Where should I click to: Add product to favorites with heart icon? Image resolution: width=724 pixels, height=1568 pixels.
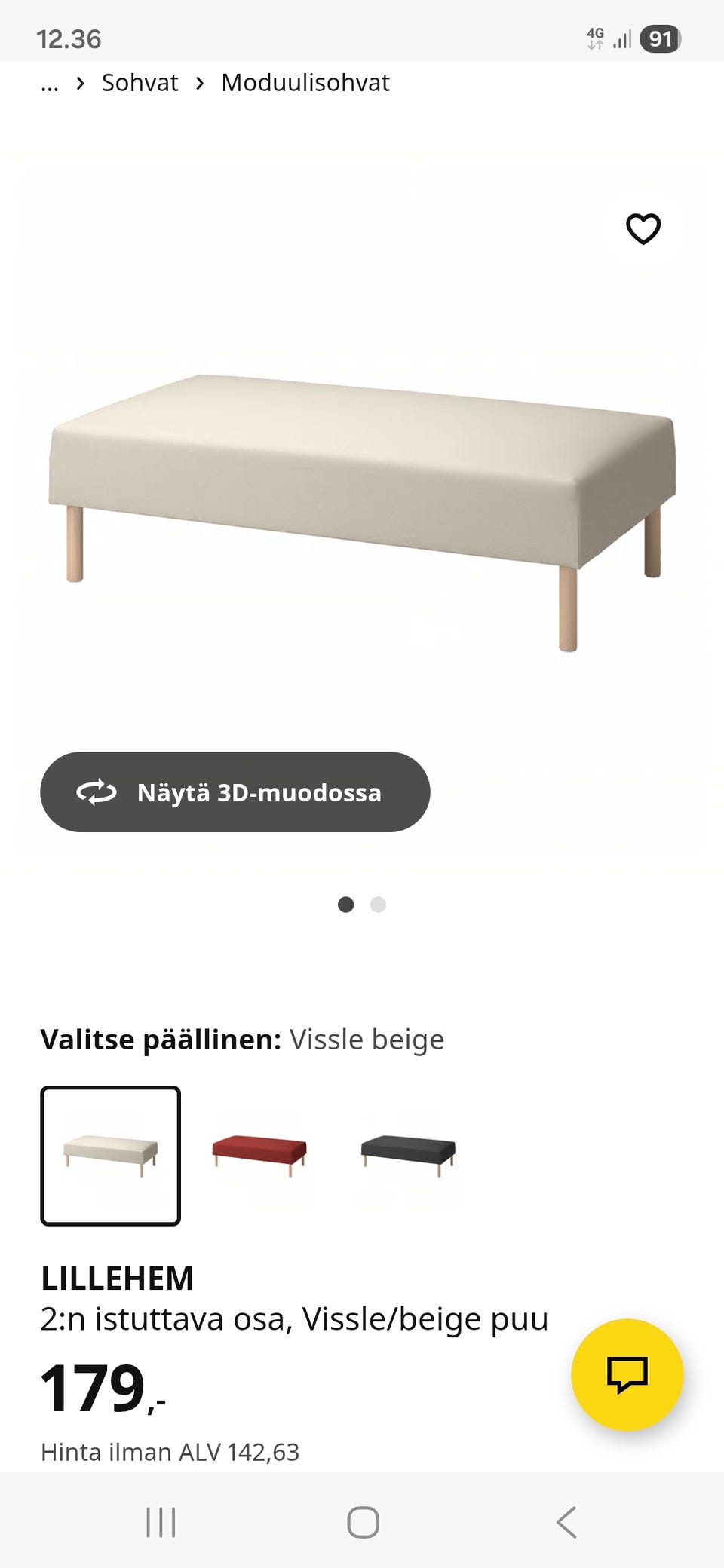pyautogui.click(x=643, y=229)
